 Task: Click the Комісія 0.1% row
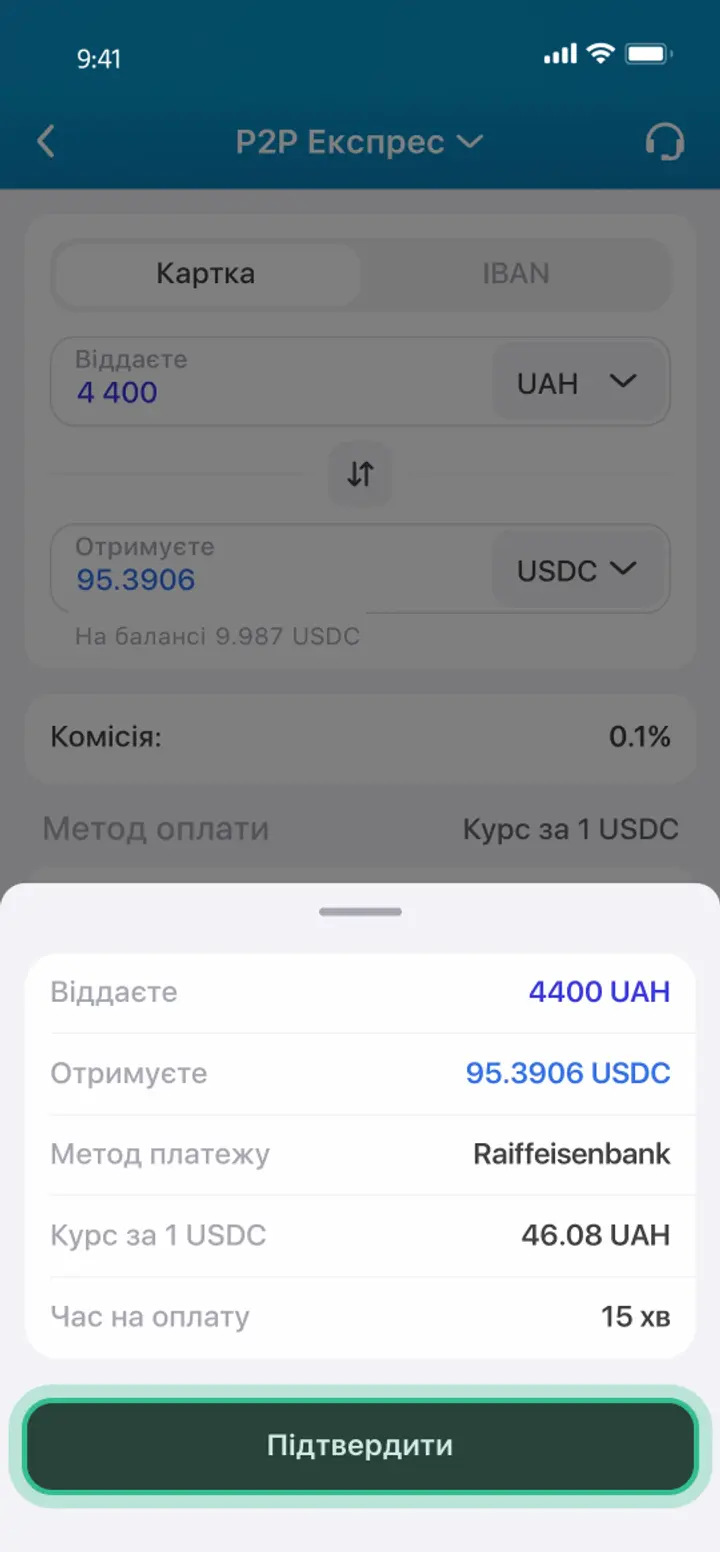(360, 737)
